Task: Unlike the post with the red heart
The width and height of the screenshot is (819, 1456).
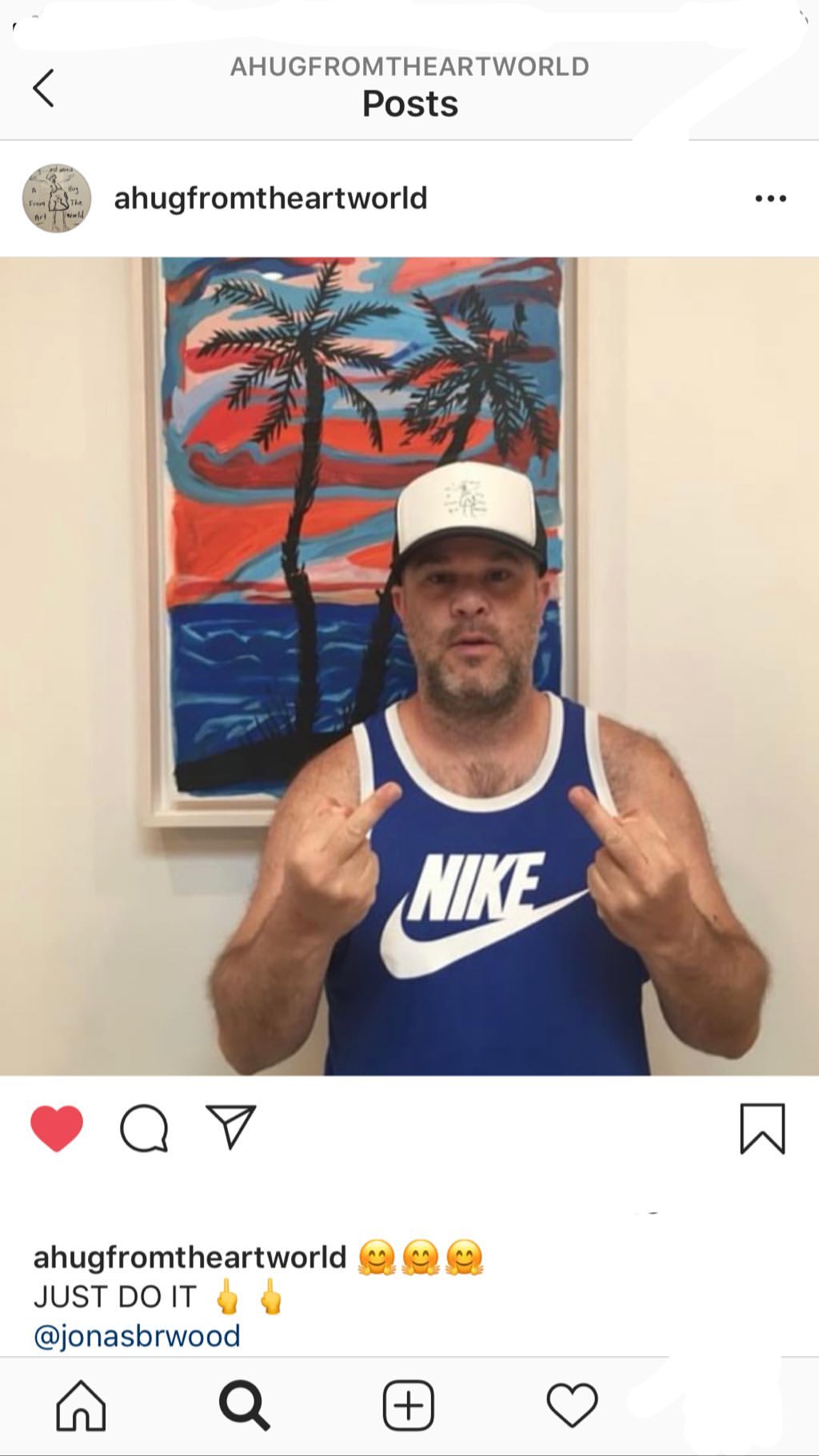Action: coord(57,1127)
